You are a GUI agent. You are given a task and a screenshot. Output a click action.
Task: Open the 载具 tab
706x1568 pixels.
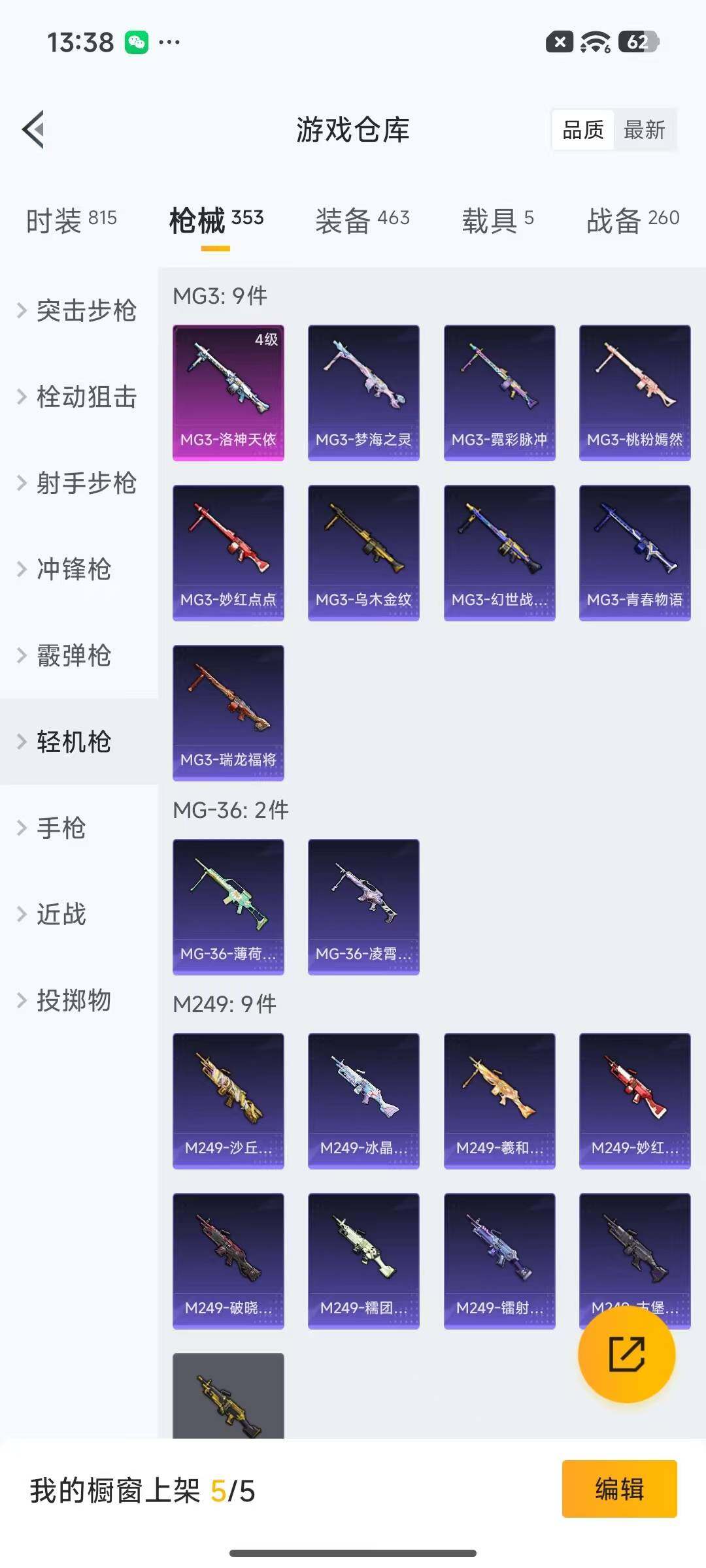click(497, 220)
